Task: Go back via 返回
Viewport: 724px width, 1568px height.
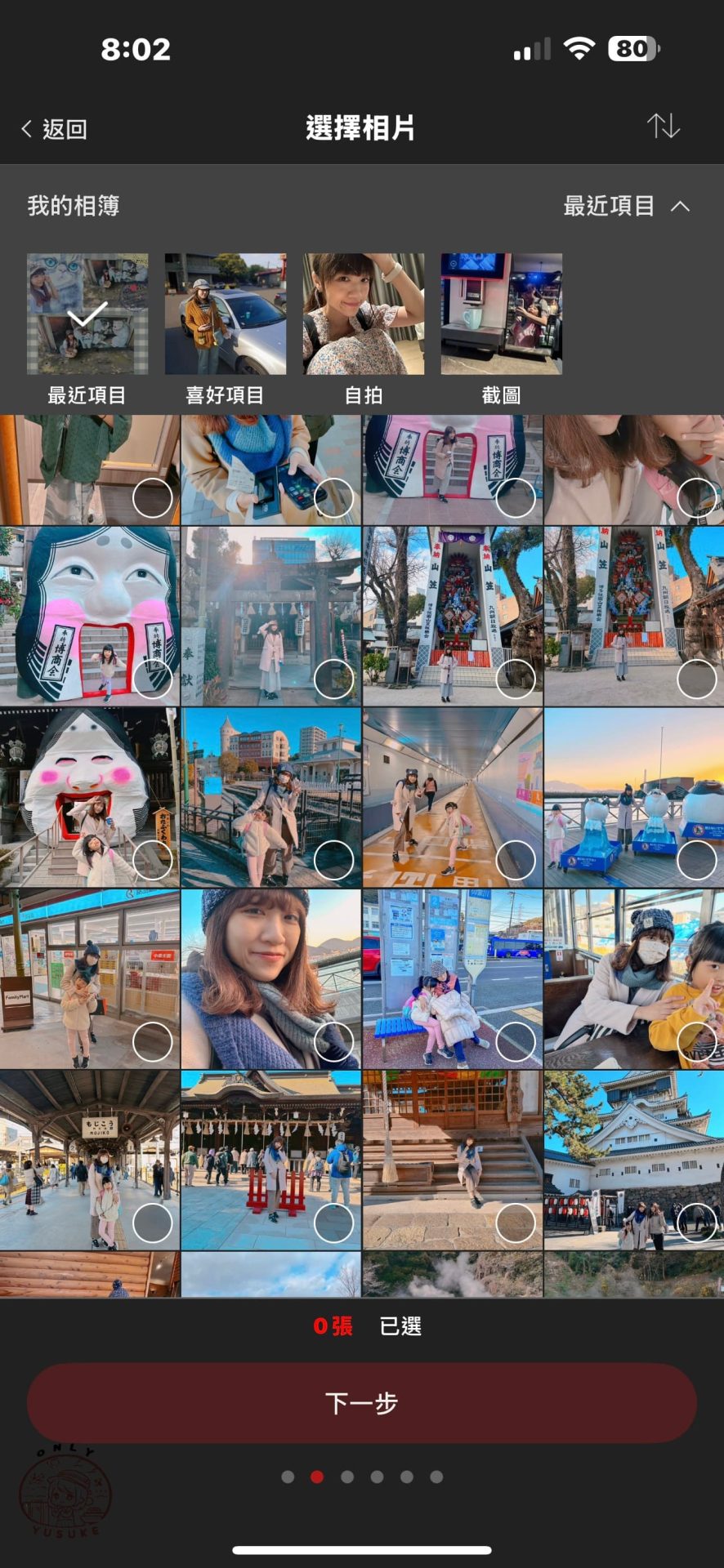Action: (54, 129)
